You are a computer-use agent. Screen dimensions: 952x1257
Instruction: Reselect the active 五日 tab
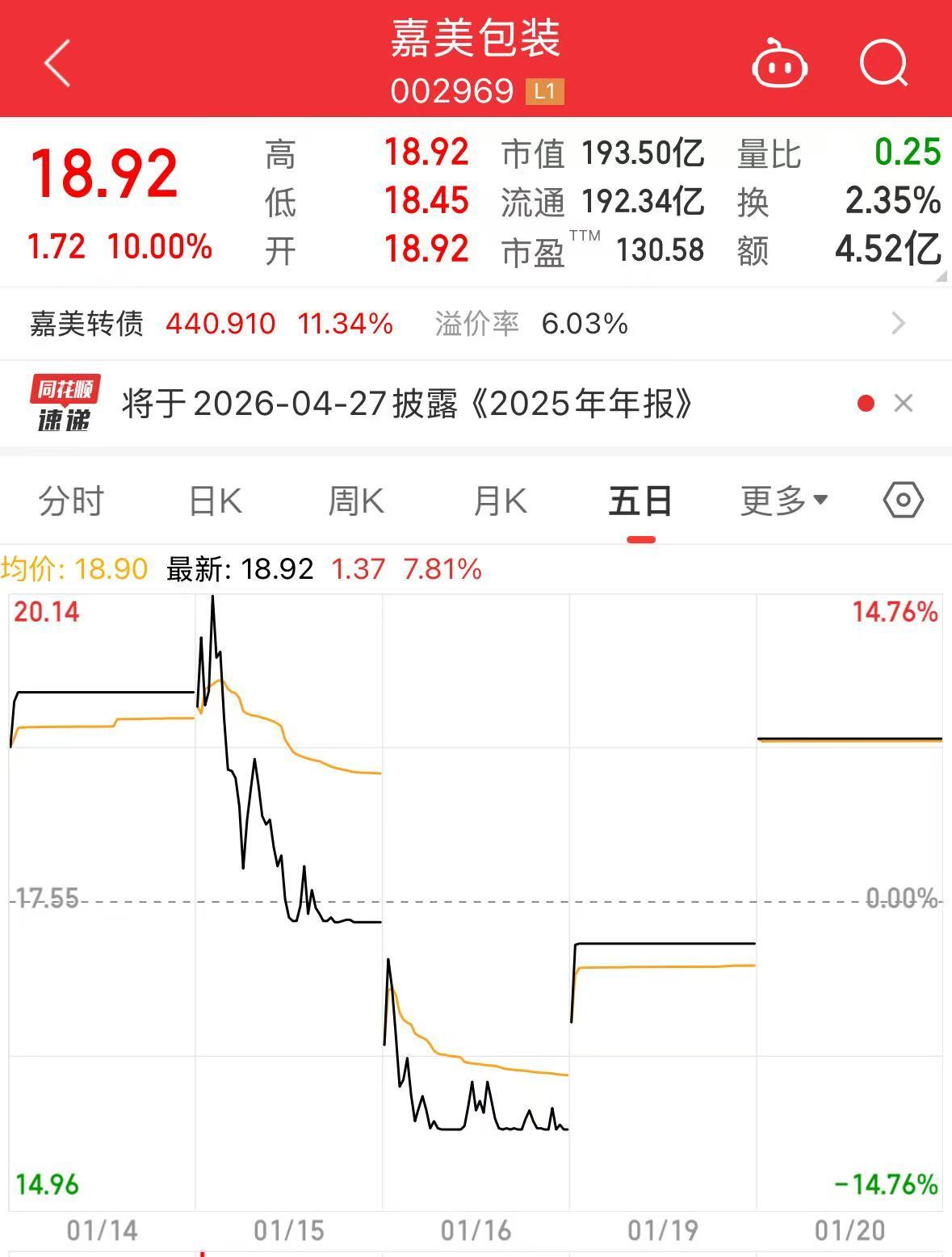click(x=640, y=500)
